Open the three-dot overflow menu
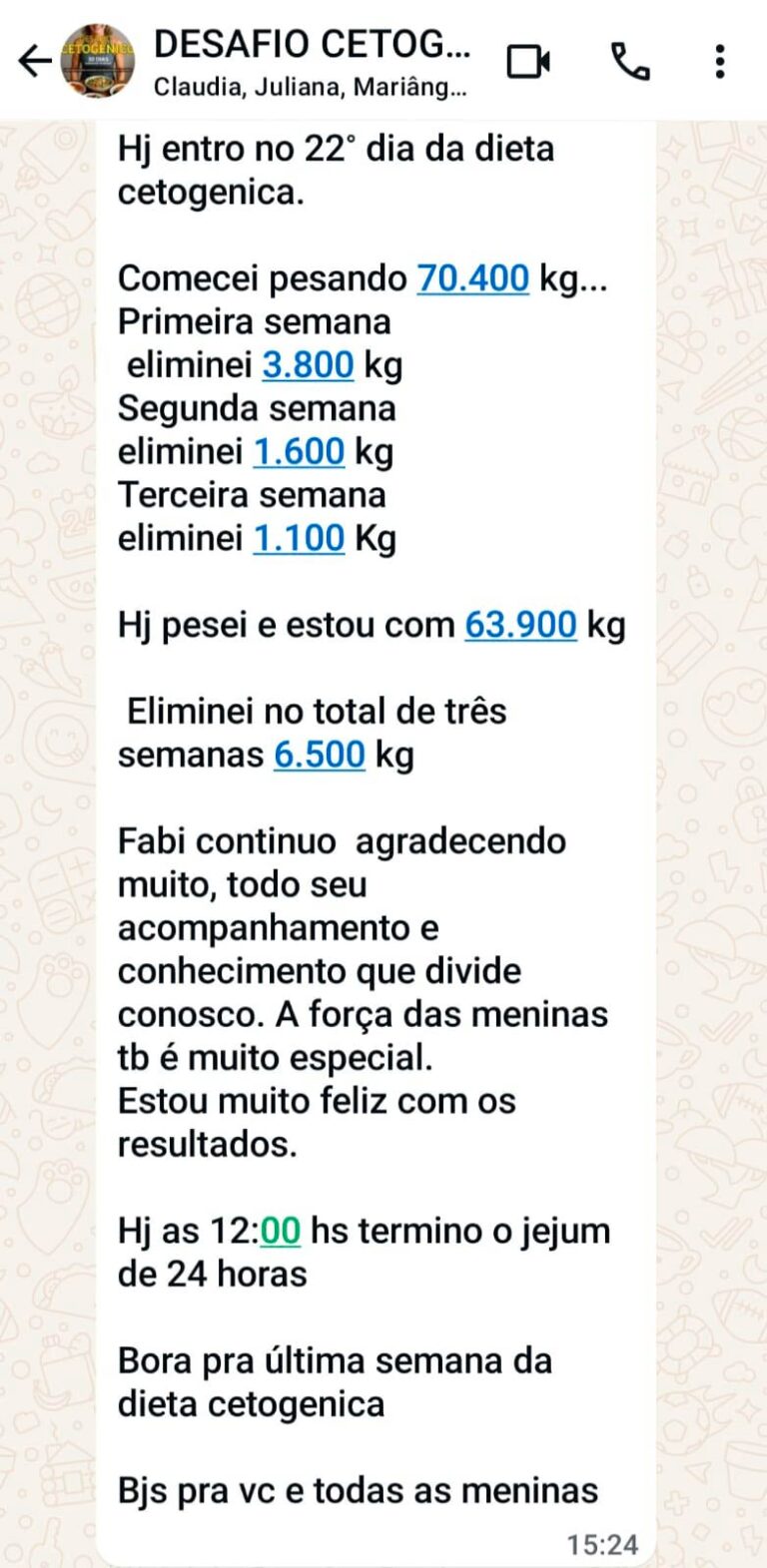 pyautogui.click(x=718, y=60)
